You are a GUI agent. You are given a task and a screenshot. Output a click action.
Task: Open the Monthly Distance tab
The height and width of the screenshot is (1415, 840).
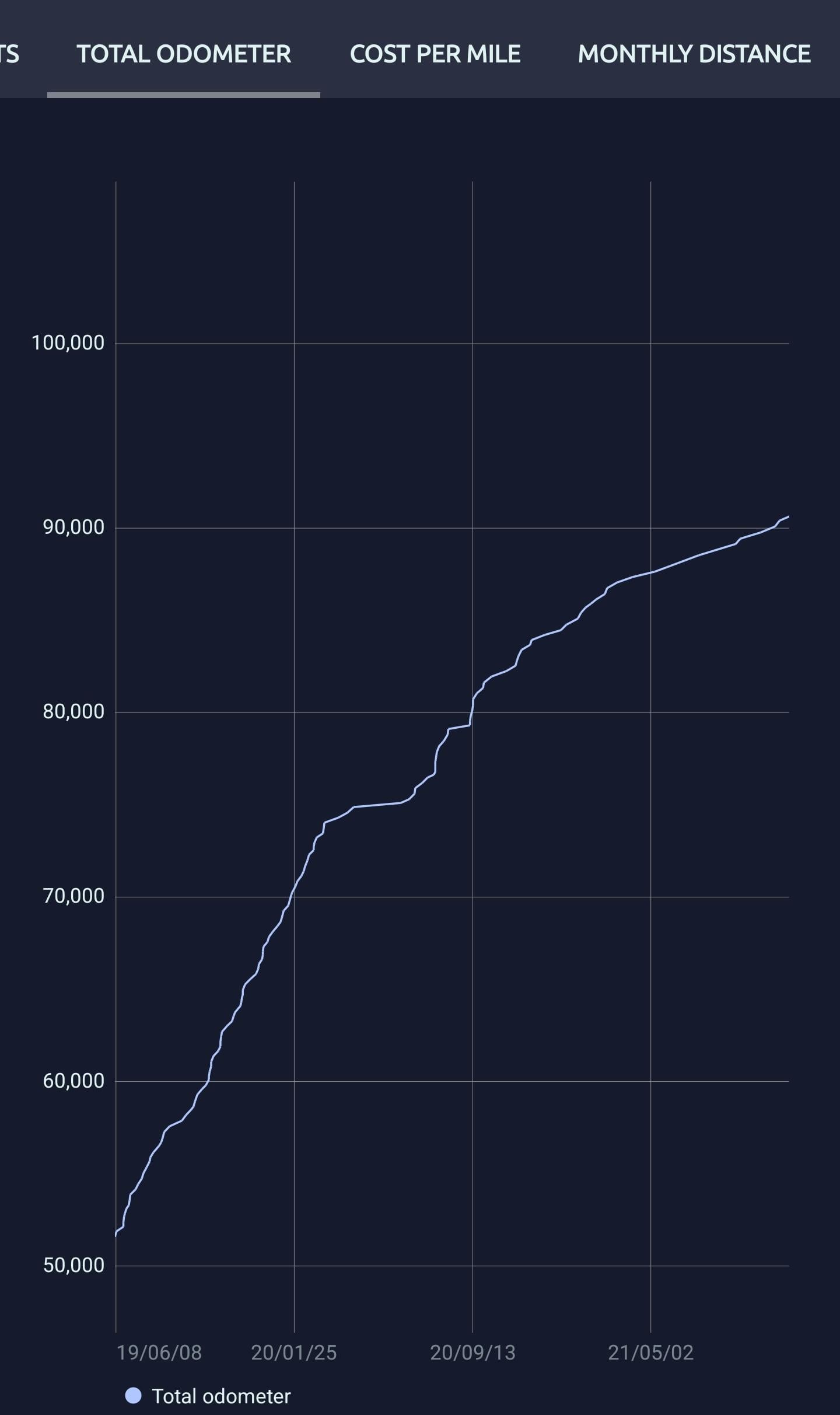click(x=694, y=54)
